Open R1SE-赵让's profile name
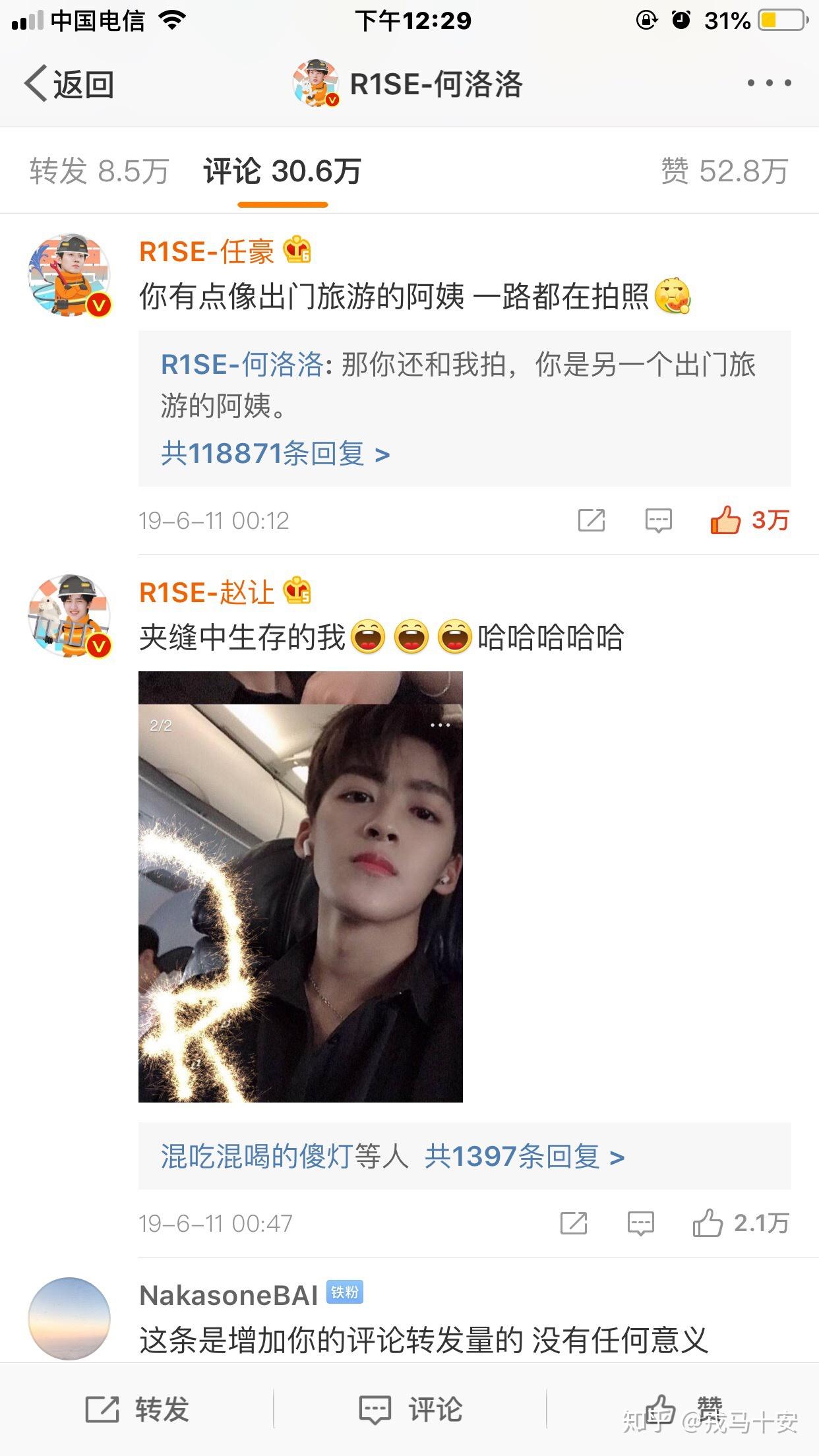This screenshot has width=819, height=1456. click(x=206, y=592)
